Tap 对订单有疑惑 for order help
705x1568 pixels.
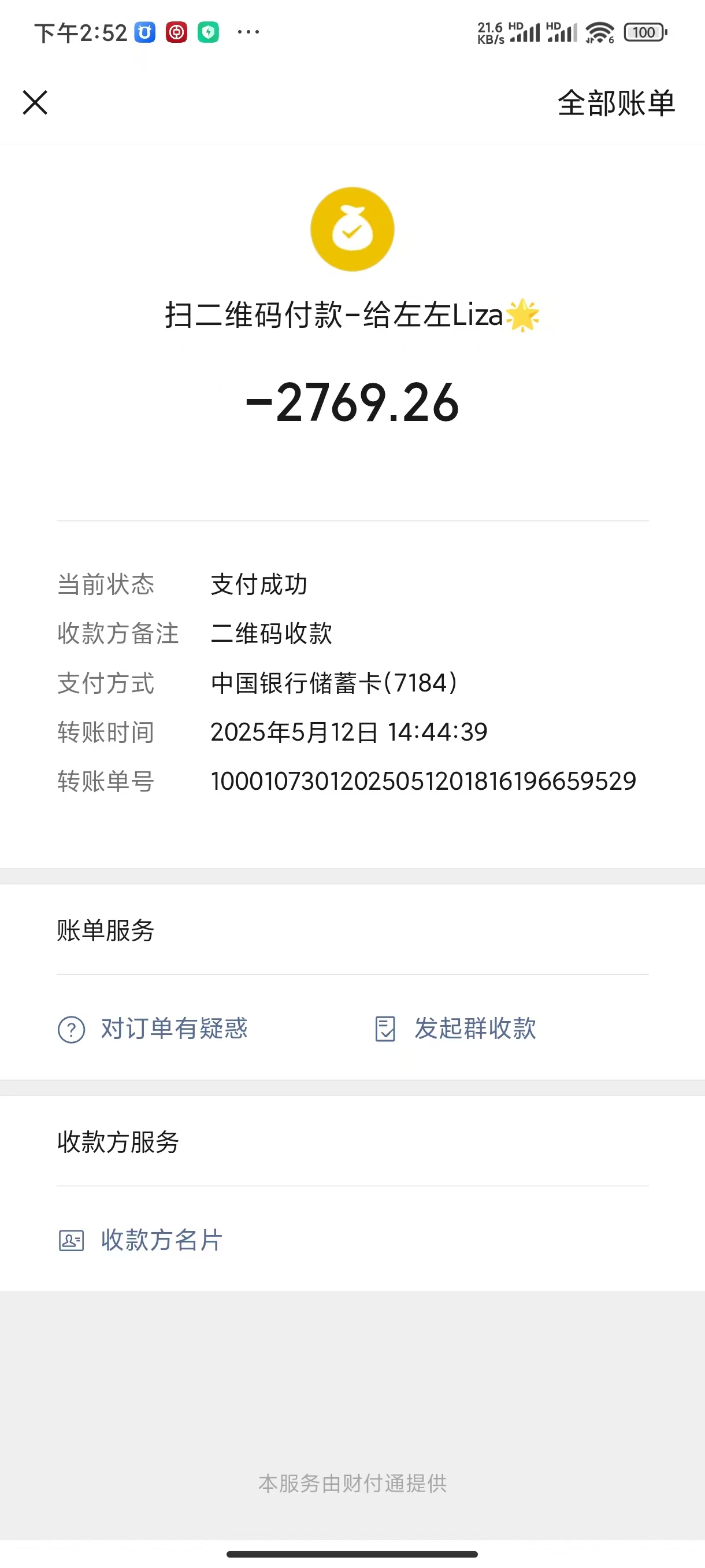153,1029
